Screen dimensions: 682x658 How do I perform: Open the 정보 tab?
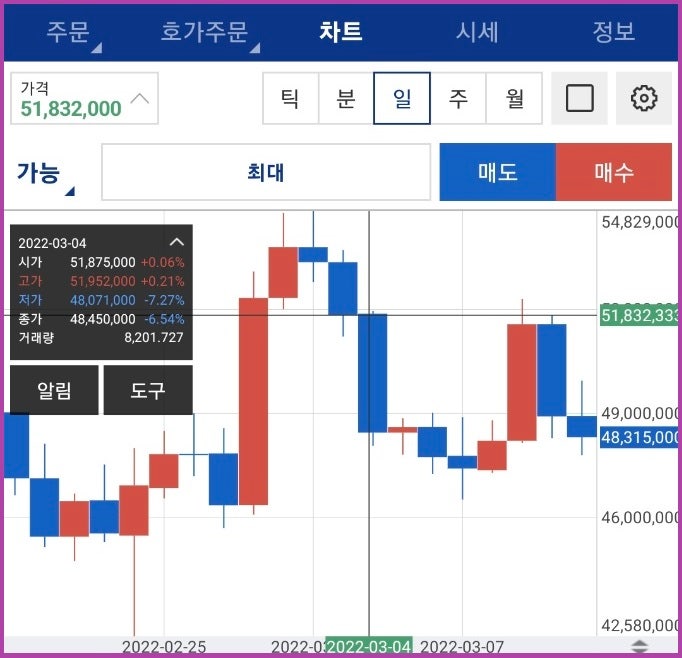pyautogui.click(x=613, y=31)
